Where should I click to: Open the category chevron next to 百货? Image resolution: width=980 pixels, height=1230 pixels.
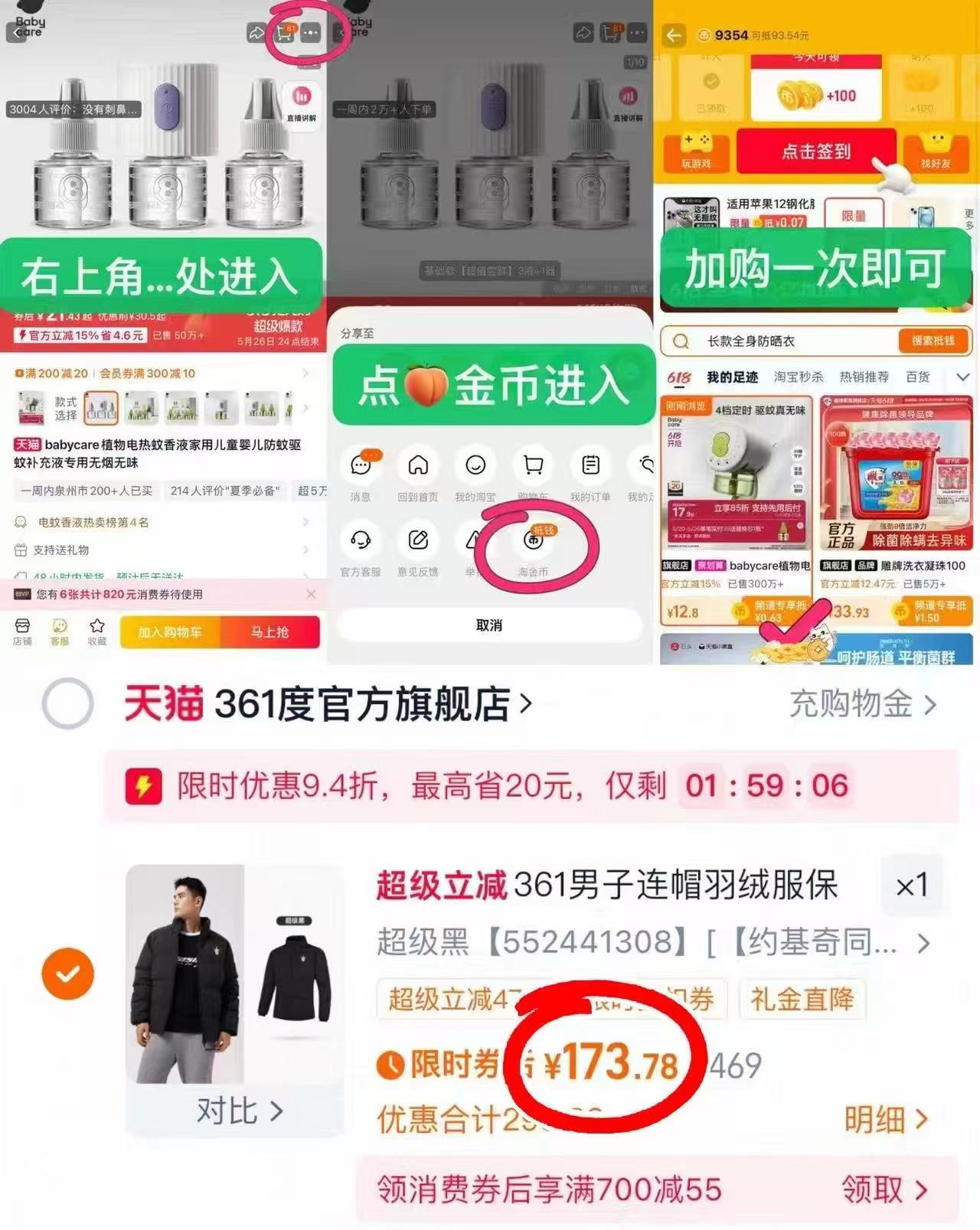click(962, 377)
